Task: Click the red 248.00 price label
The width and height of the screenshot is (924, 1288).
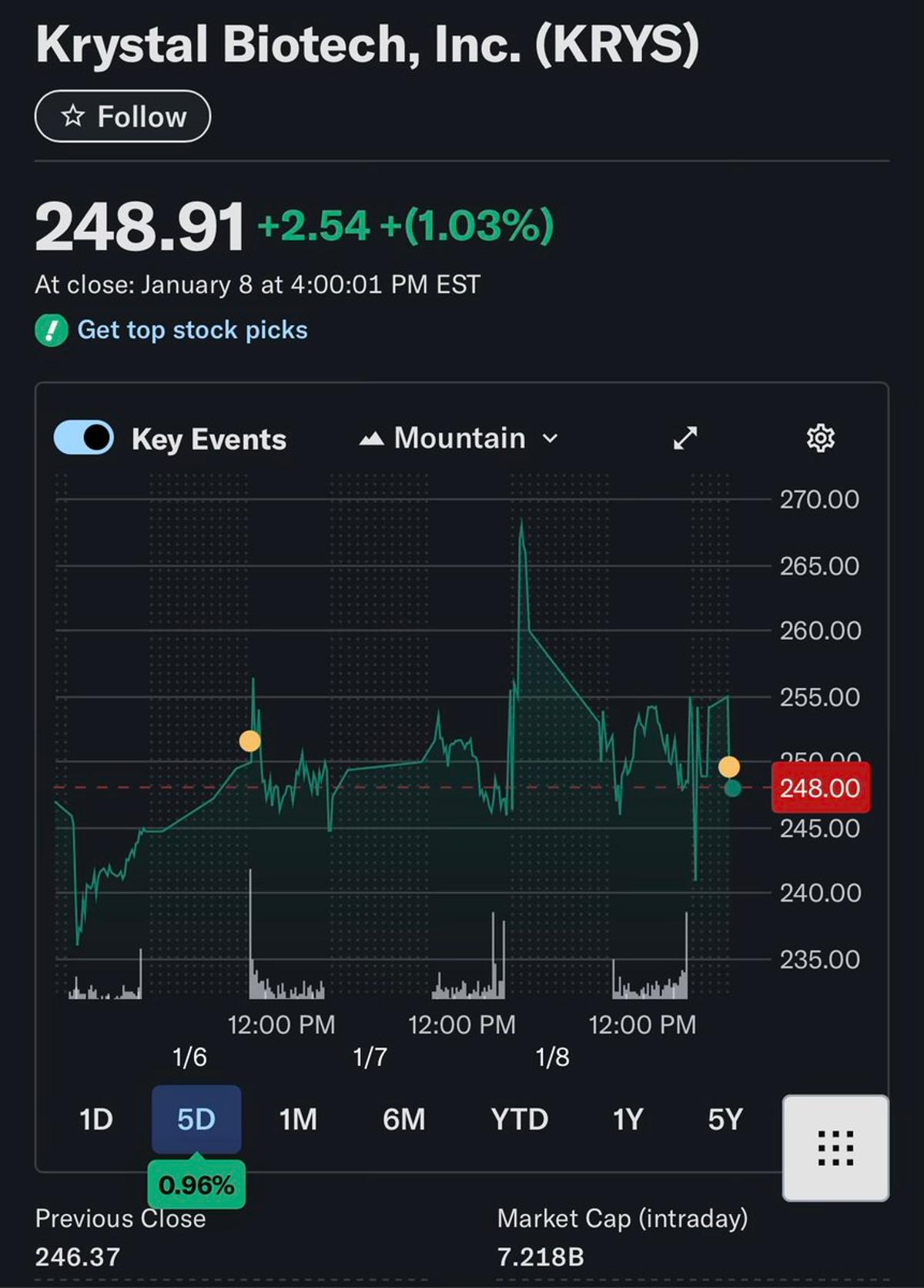Action: [821, 788]
